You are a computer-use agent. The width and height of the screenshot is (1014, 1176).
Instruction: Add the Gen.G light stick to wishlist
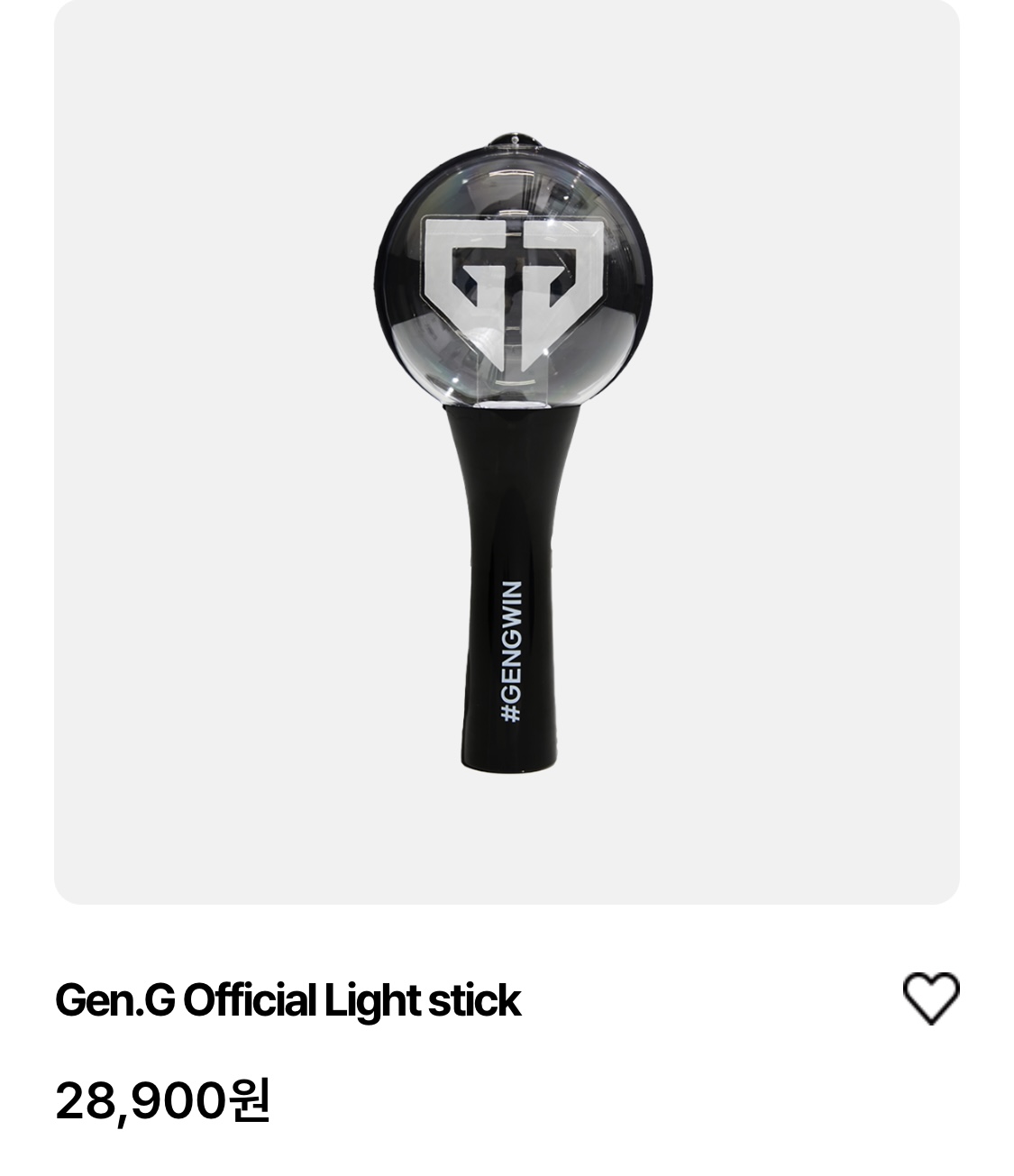point(931,998)
